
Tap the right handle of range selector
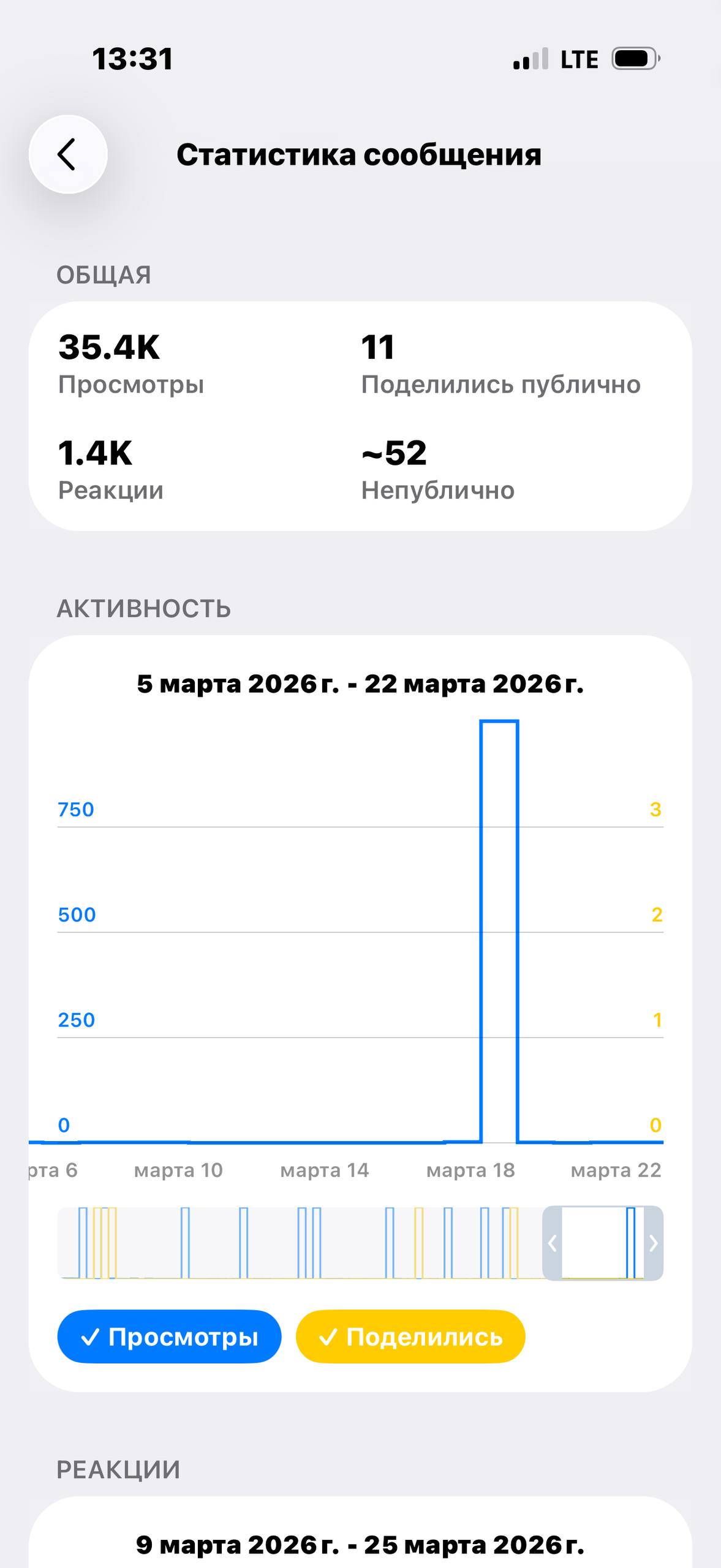pos(653,1243)
